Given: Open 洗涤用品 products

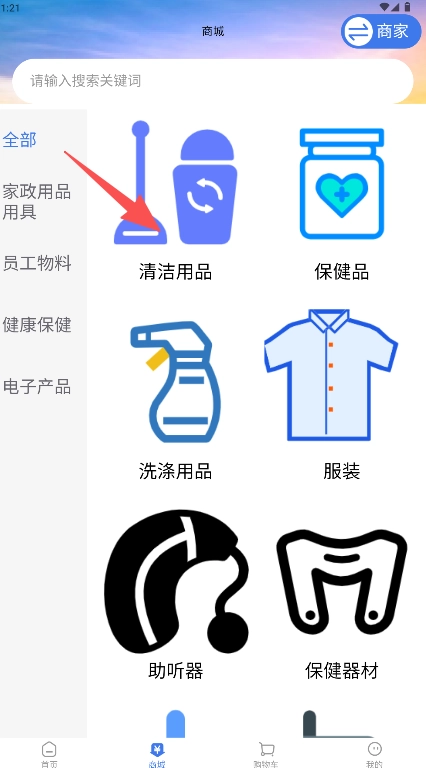Looking at the screenshot, I should tap(175, 395).
